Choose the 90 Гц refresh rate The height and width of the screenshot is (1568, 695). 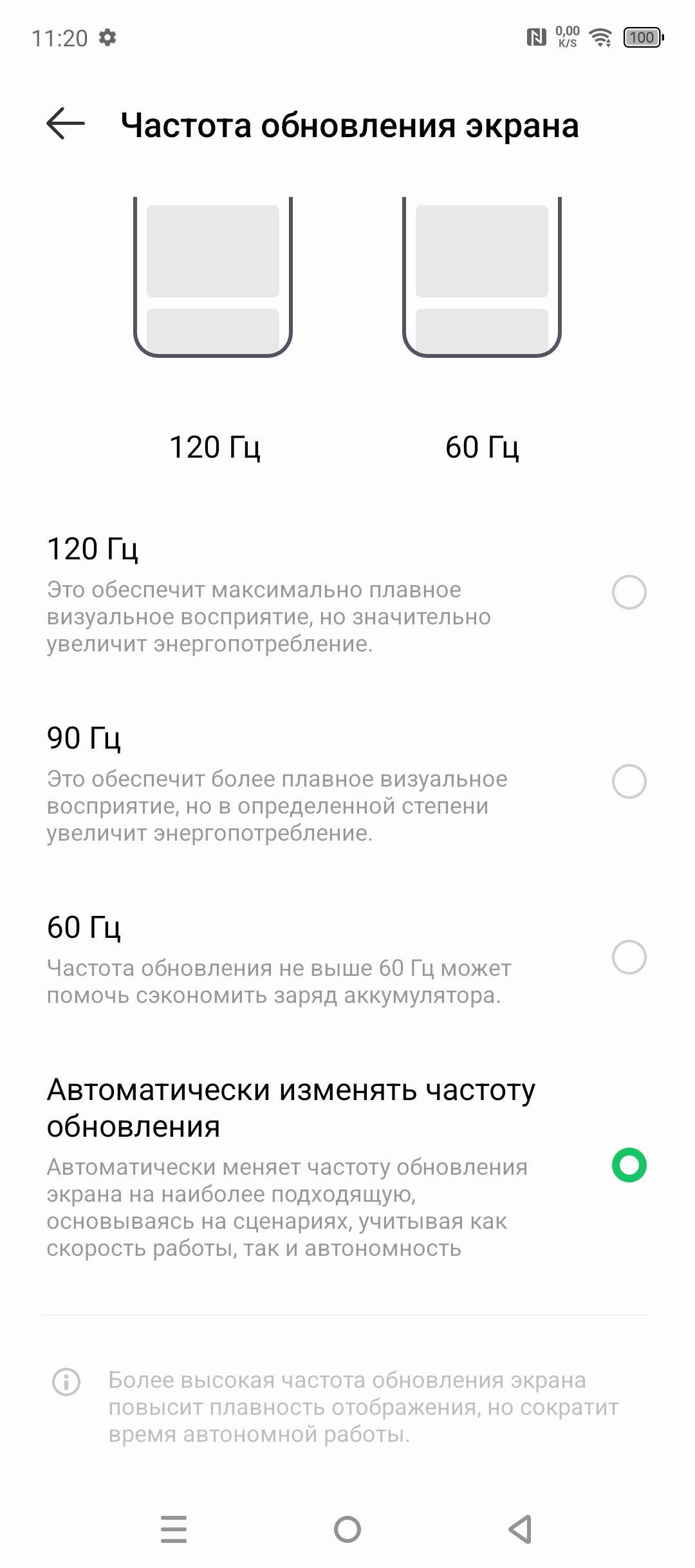pos(629,781)
